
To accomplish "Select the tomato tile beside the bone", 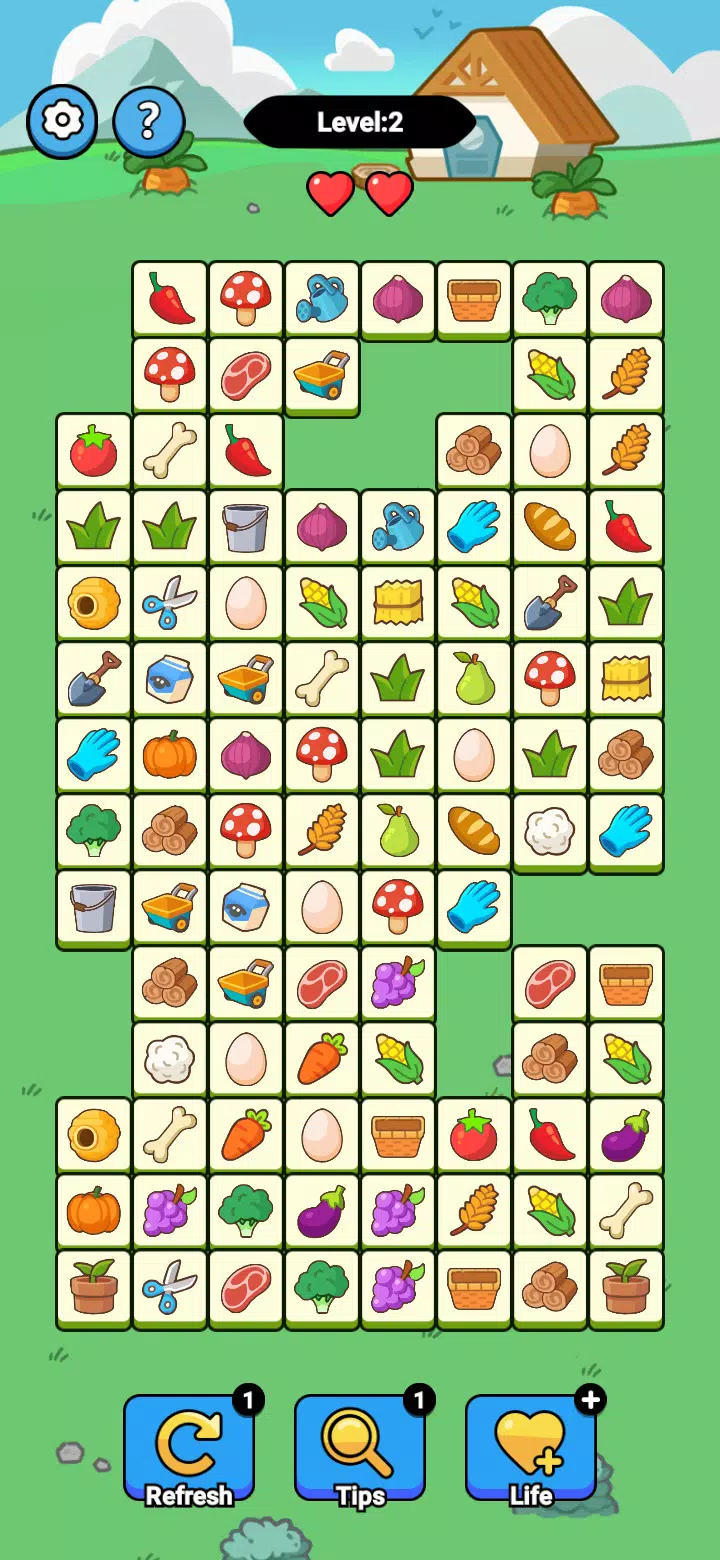I will [94, 450].
